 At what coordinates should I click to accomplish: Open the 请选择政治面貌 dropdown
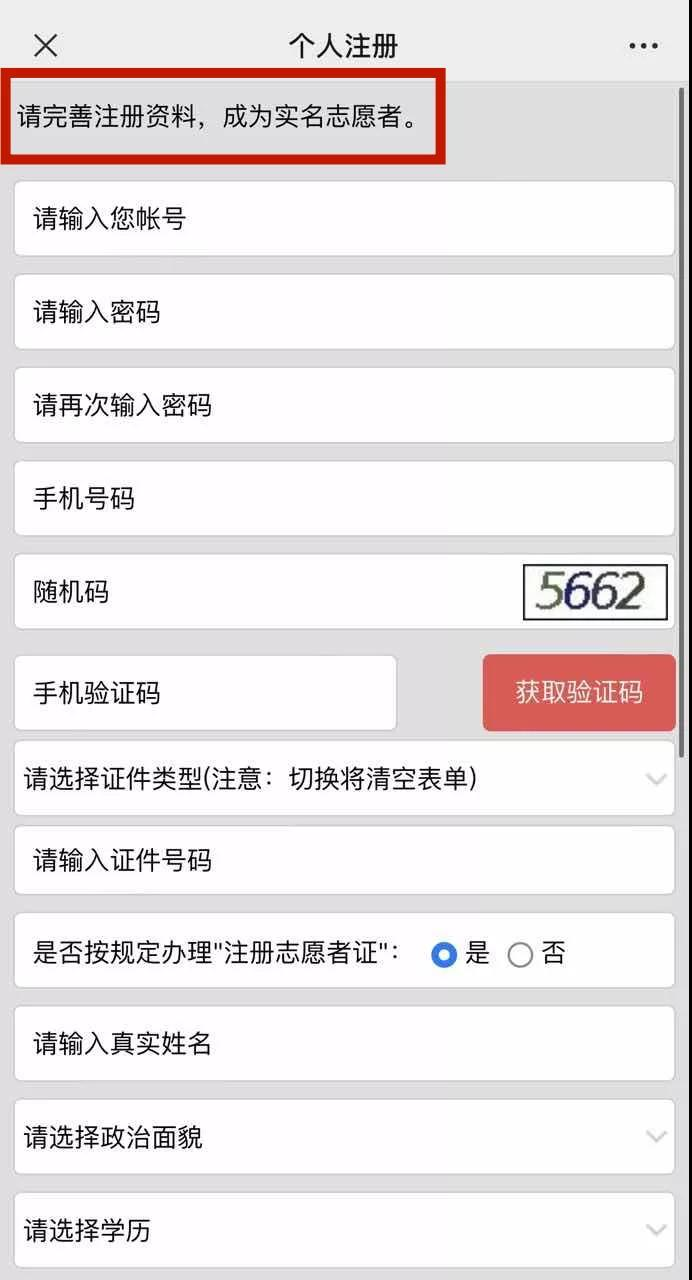[344, 1137]
